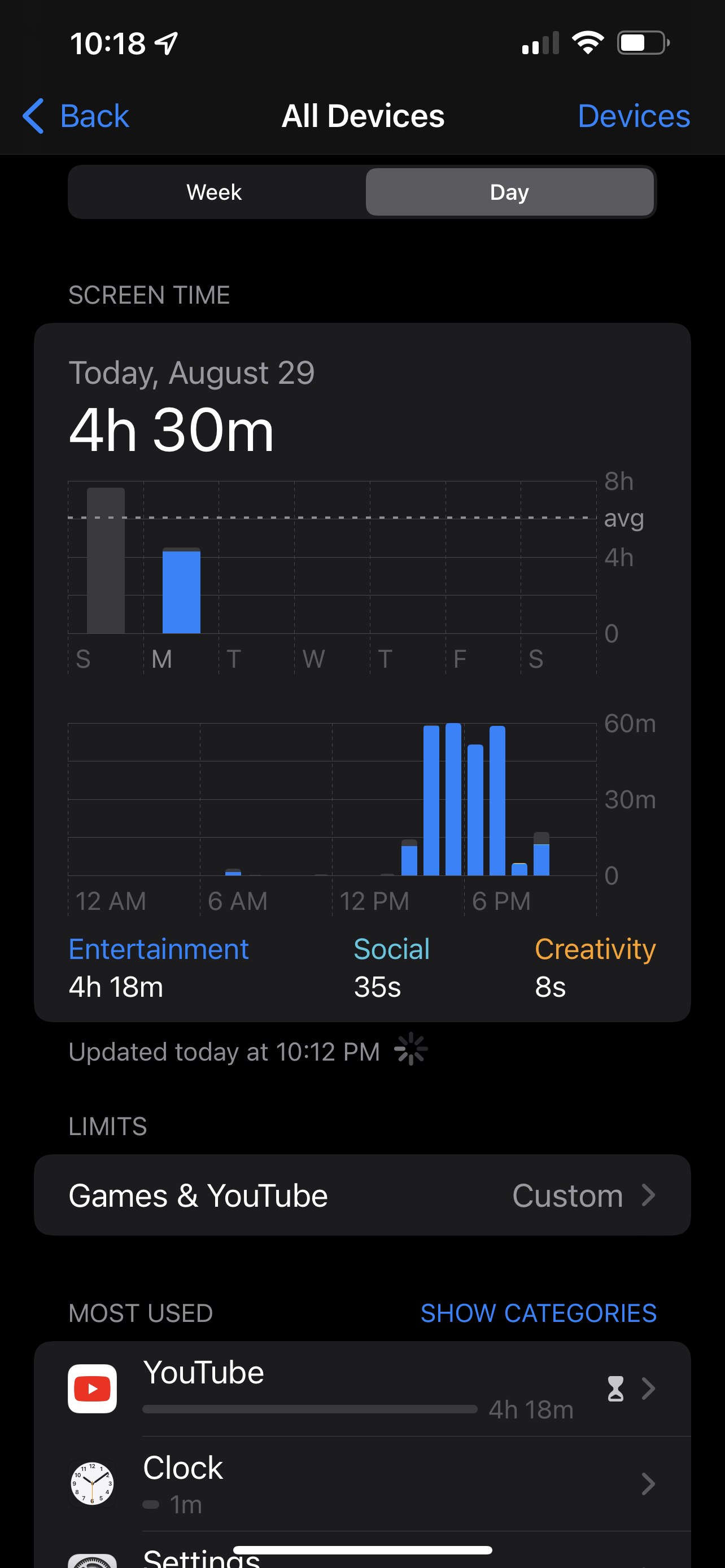Select Sunday's bar in weekly chart

106,560
